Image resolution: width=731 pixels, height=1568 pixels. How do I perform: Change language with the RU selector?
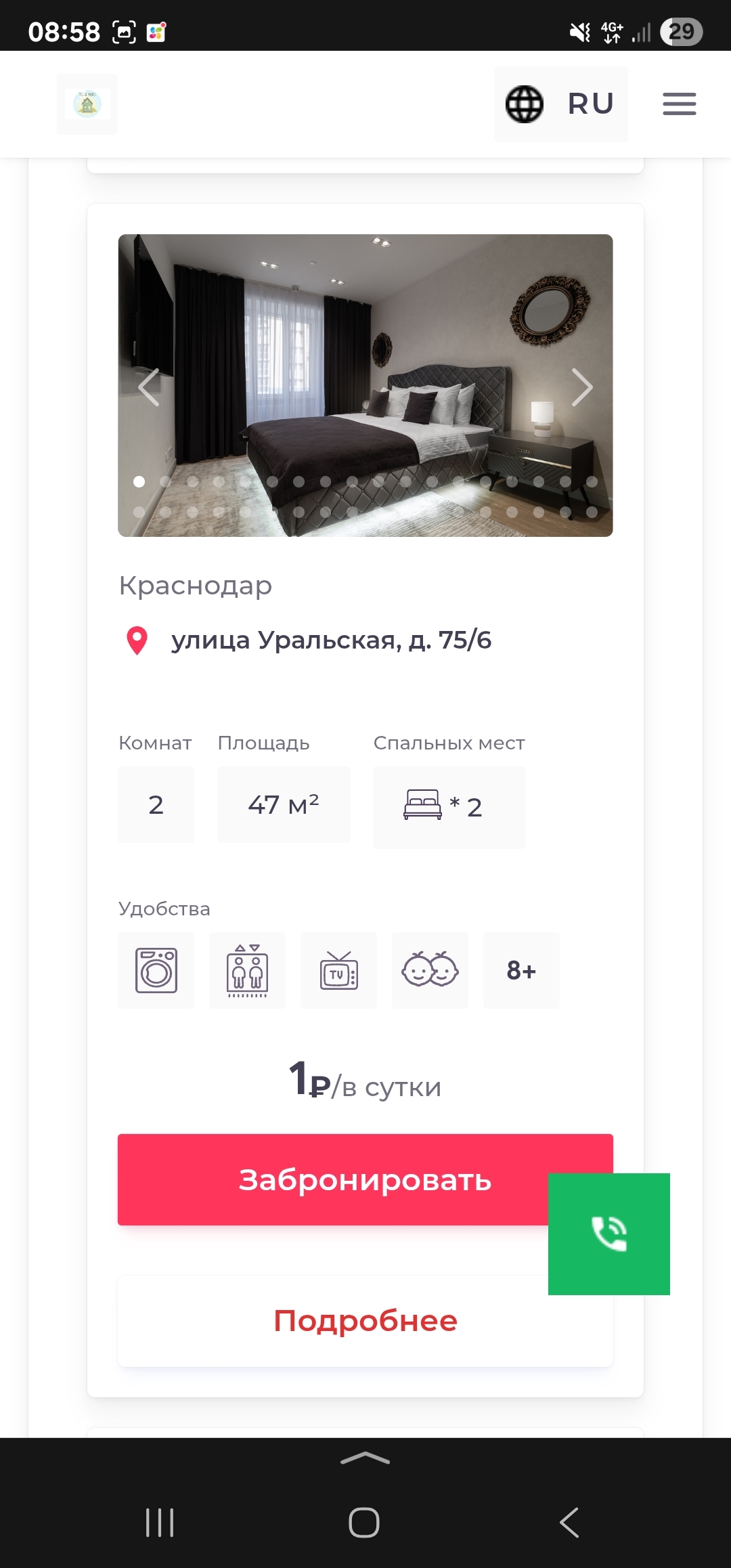tap(561, 104)
